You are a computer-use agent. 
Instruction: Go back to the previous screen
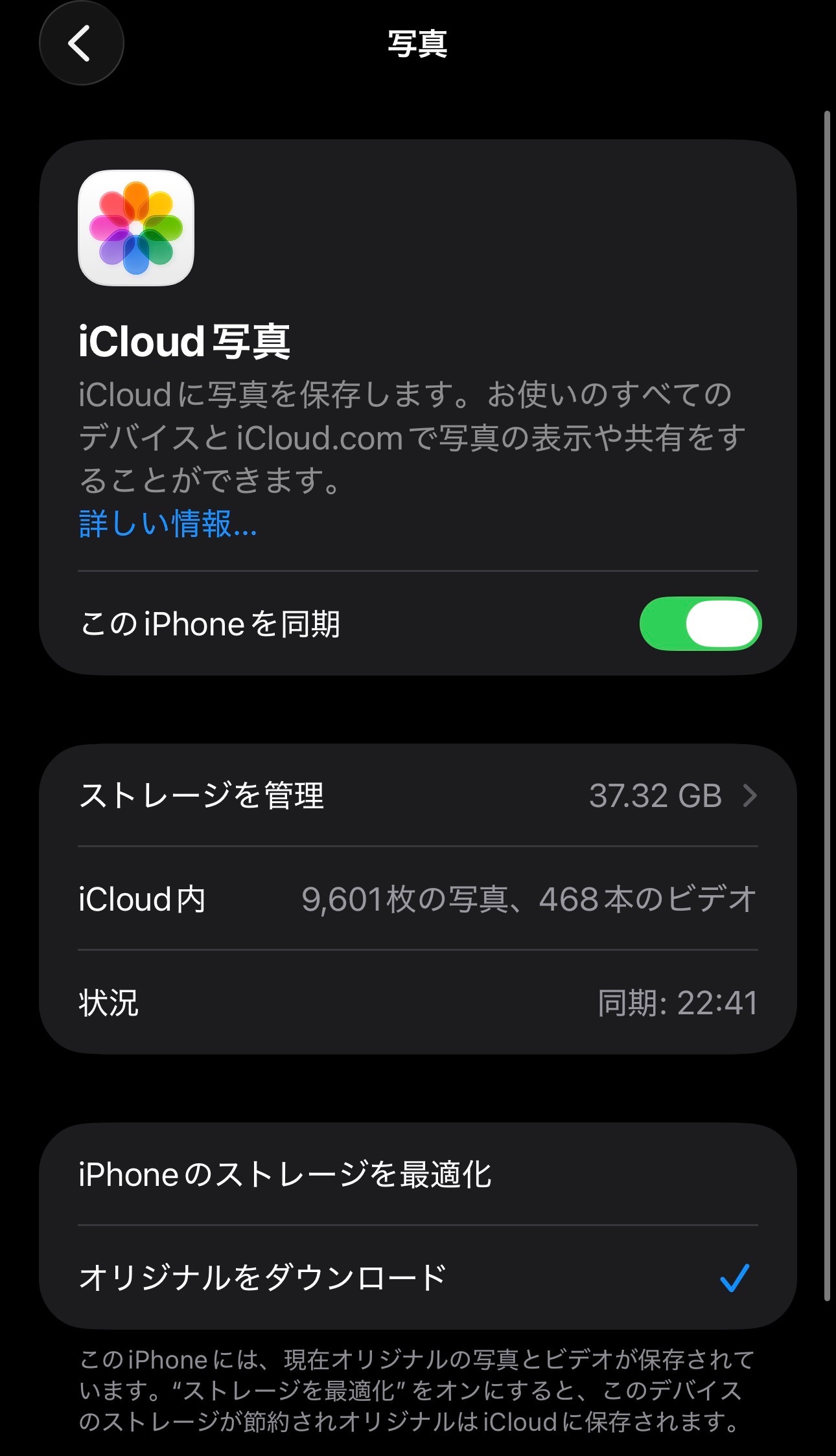81,43
